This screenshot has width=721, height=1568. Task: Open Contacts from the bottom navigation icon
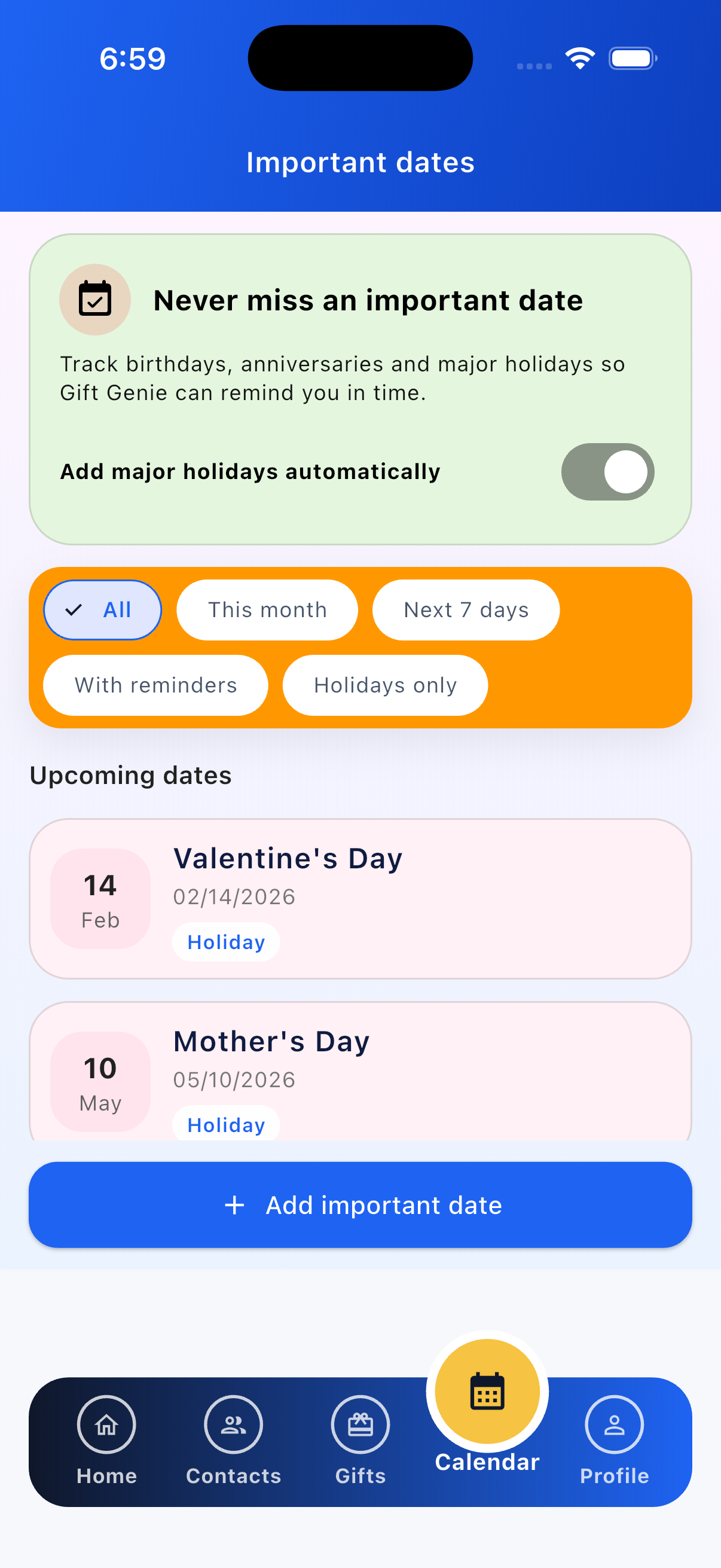[x=234, y=1425]
